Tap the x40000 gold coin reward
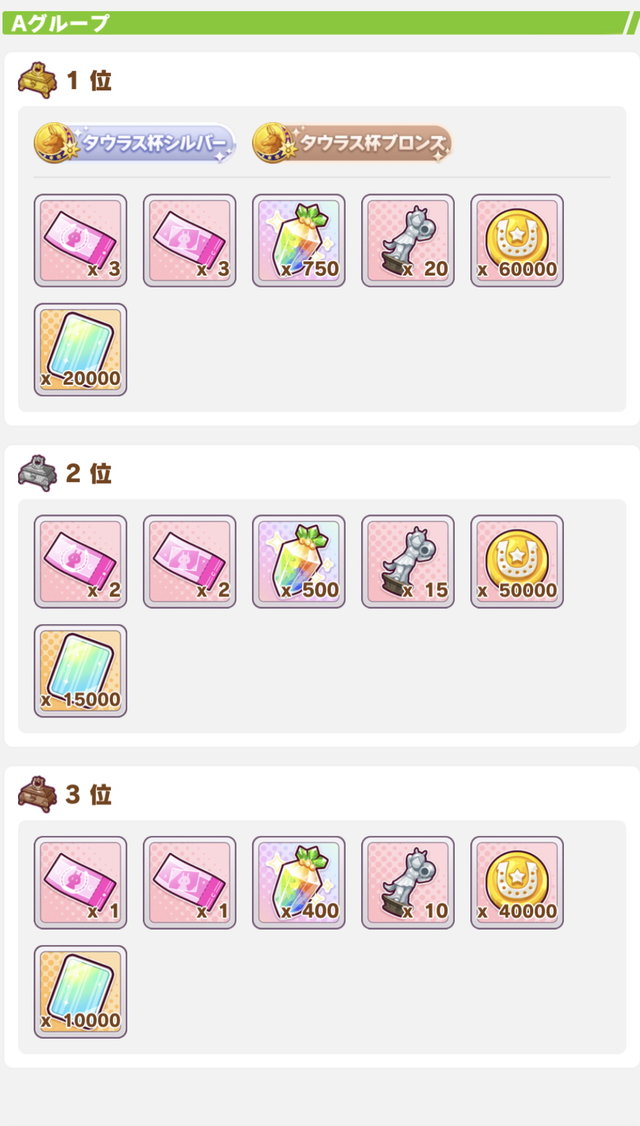 [516, 883]
